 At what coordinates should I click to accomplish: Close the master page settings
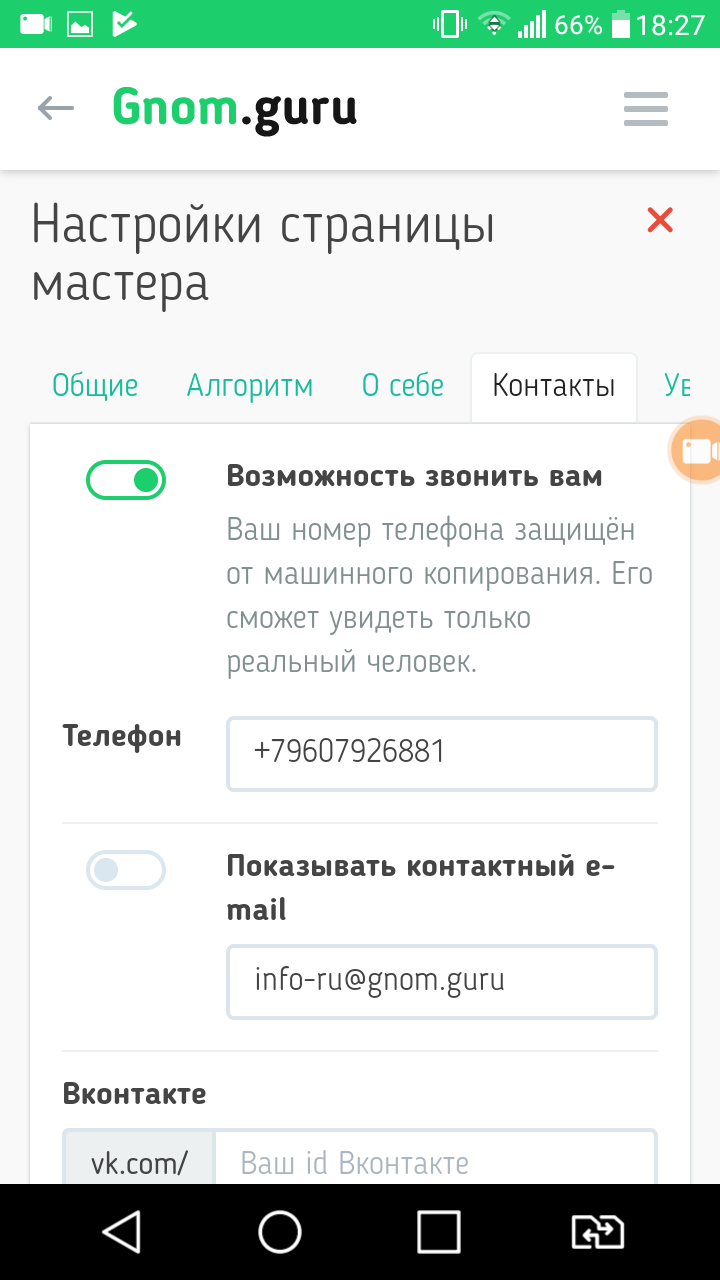[x=660, y=220]
